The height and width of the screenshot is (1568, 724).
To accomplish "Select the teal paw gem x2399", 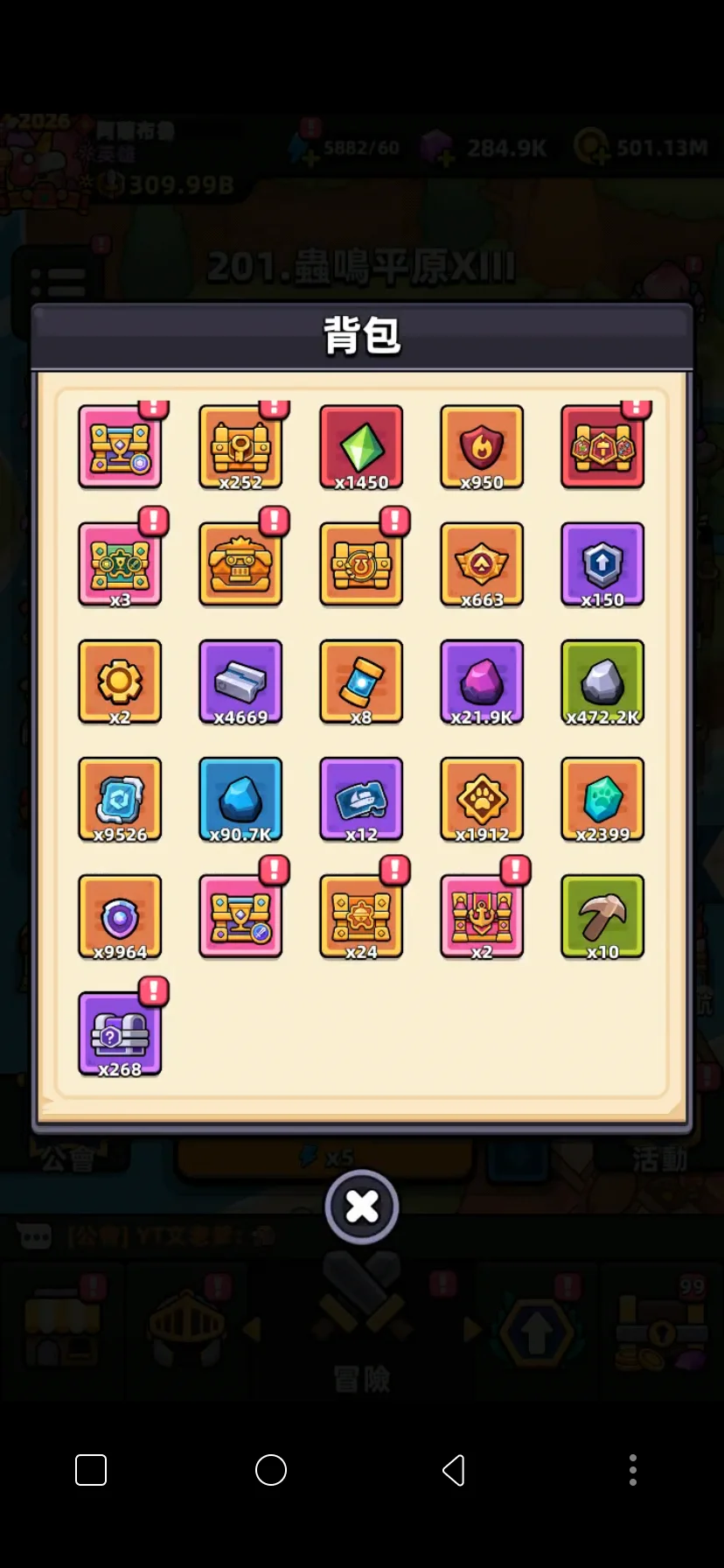I will tap(602, 798).
